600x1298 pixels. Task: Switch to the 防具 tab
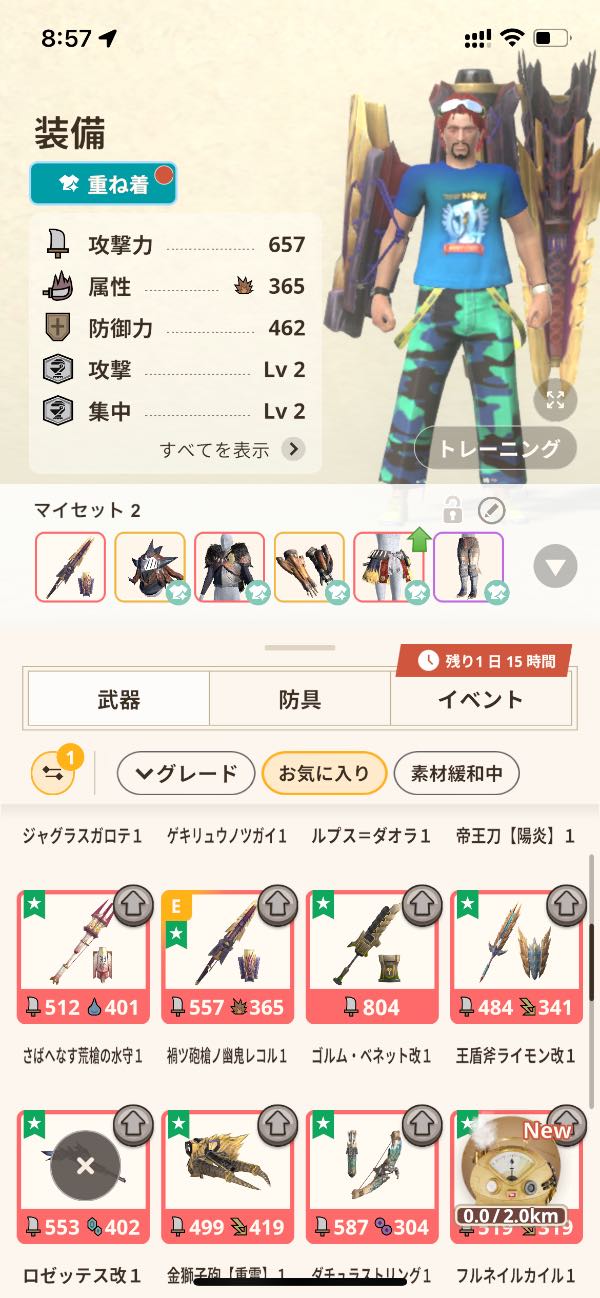pyautogui.click(x=299, y=699)
